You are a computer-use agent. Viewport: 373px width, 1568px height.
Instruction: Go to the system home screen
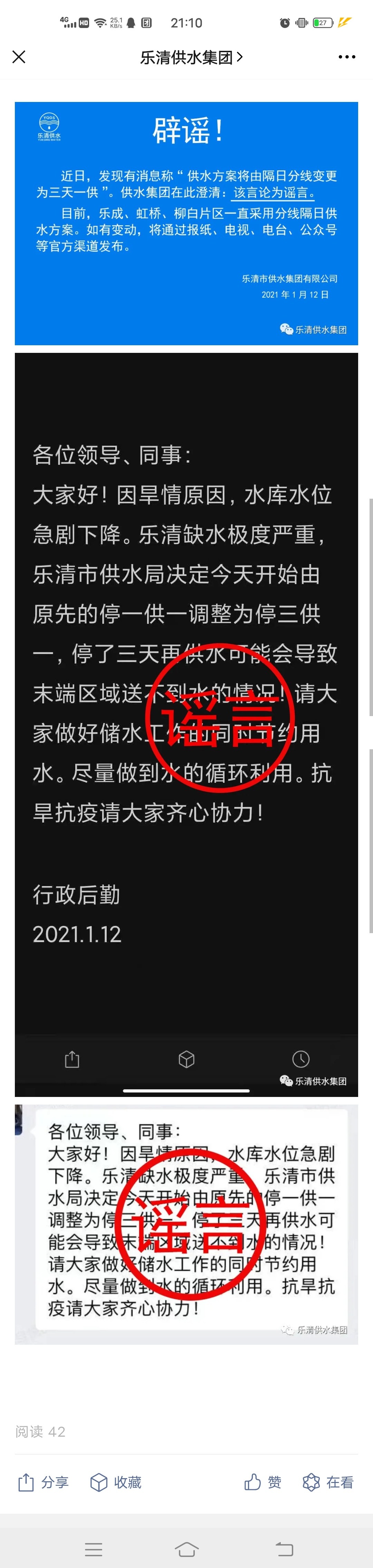pos(186,1549)
